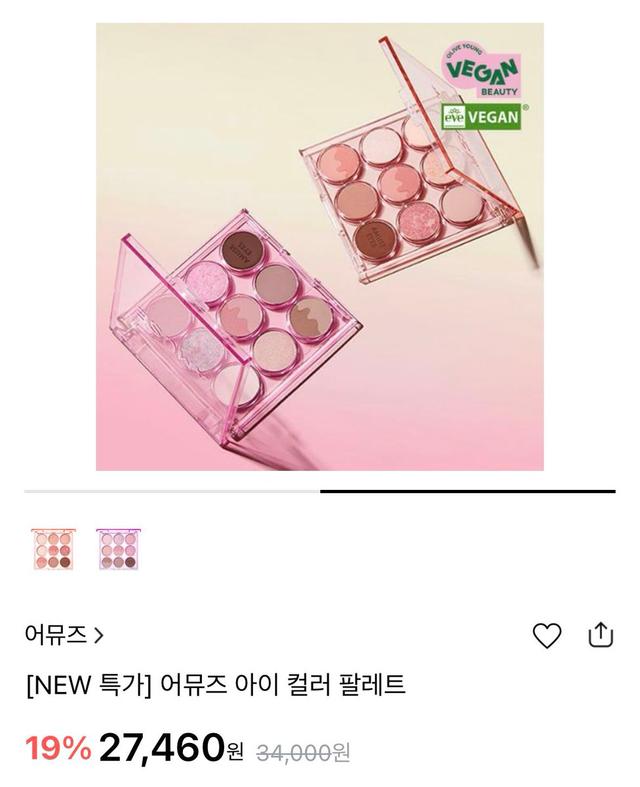The image size is (640, 787).
Task: Open the 어뮤즈 brand page
Action: pos(64,634)
